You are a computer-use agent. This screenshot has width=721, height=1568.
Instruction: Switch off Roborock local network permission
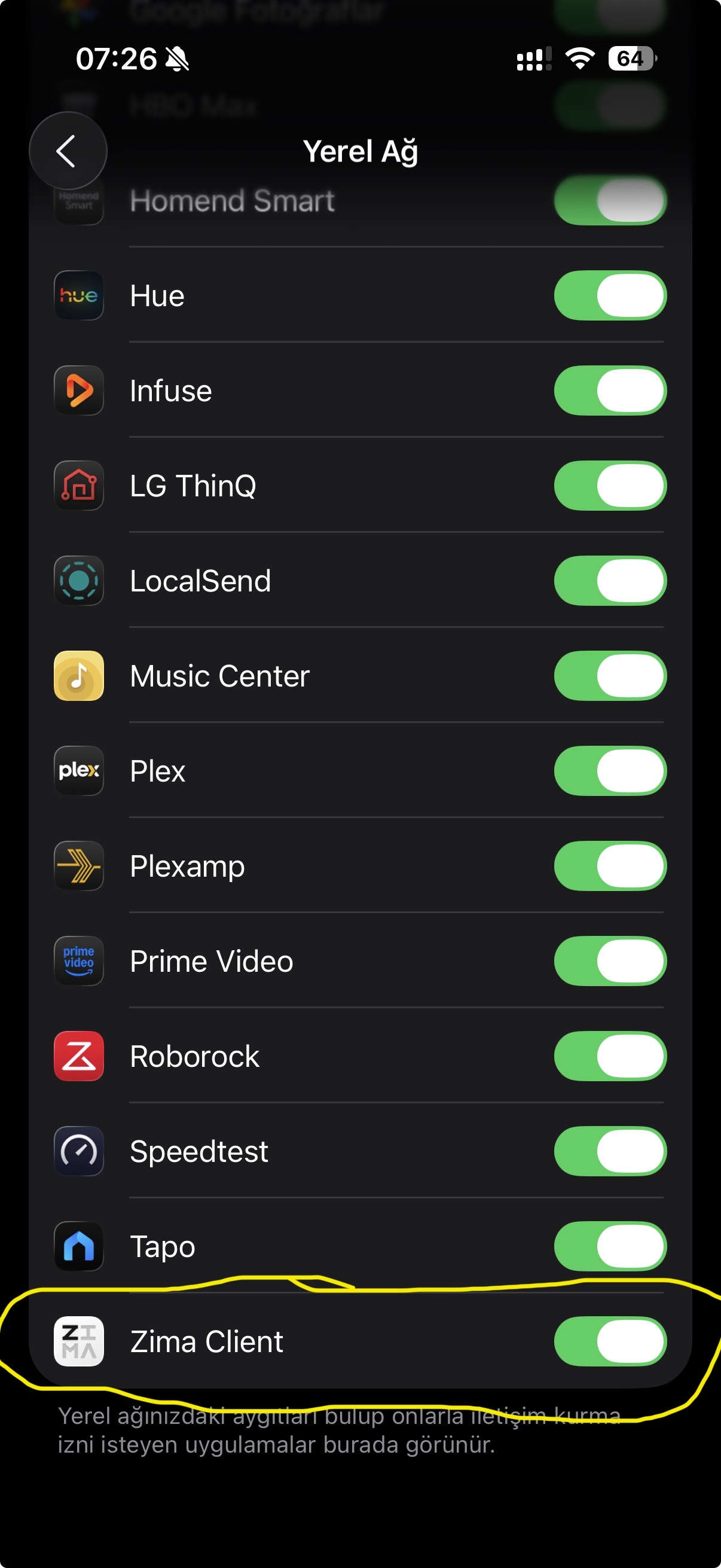point(610,1056)
